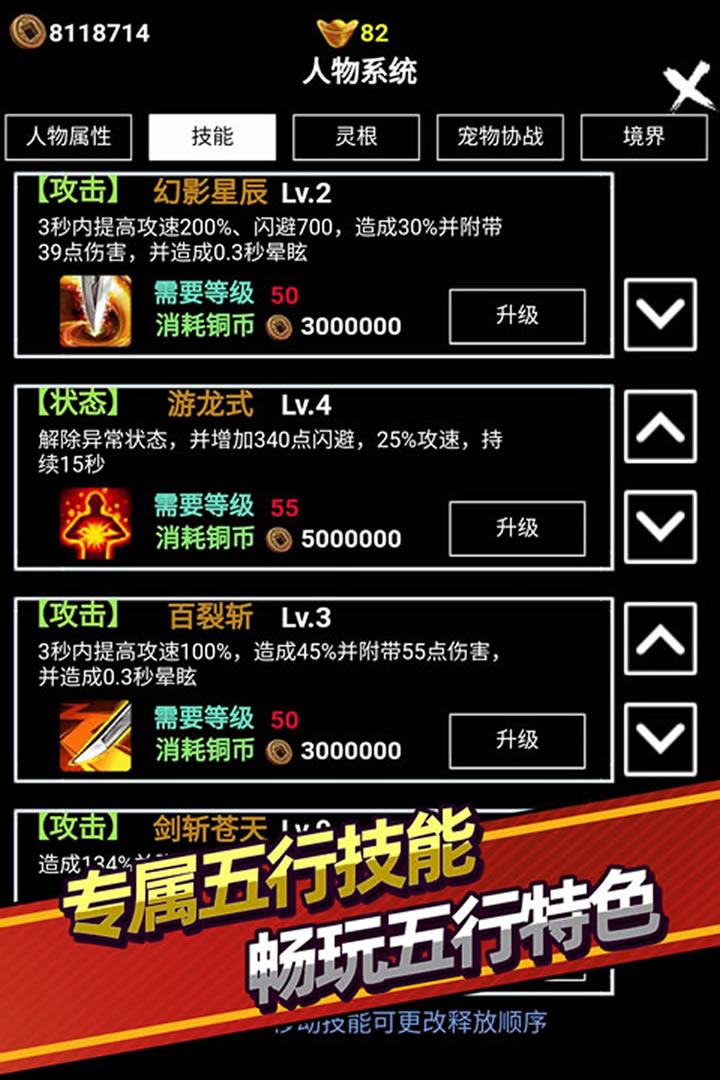Image resolution: width=720 pixels, height=1080 pixels.
Task: Switch to the 境界 tab
Action: (643, 137)
